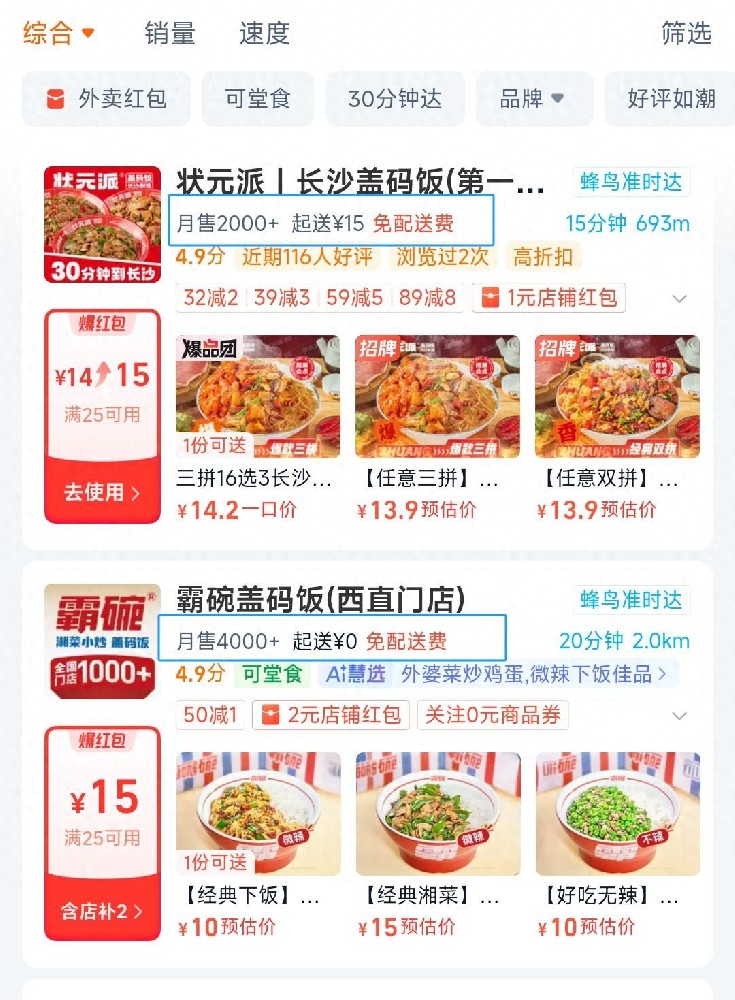Open the 品牌 brand dropdown

[x=534, y=98]
